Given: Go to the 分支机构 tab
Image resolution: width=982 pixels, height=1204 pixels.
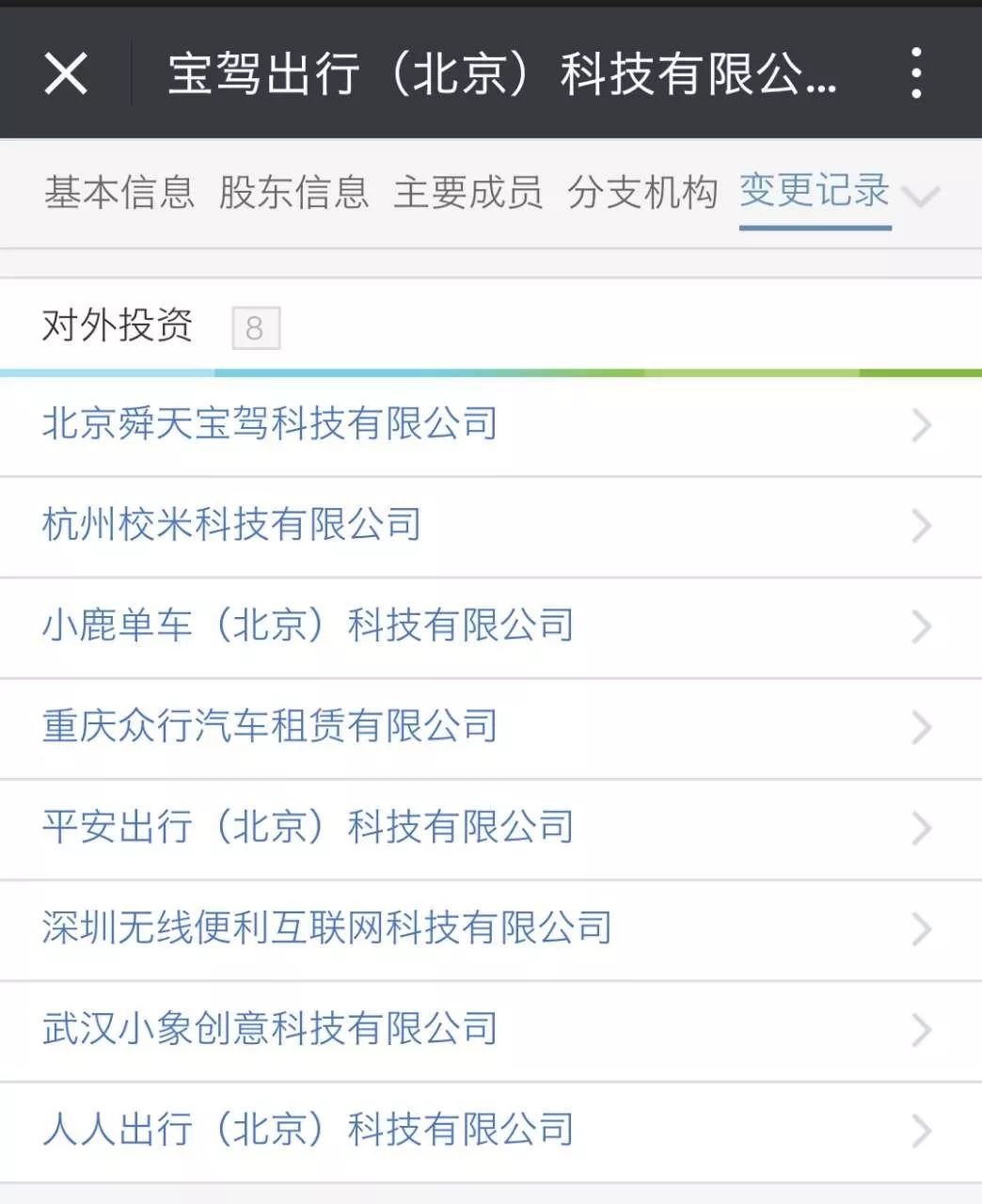Looking at the screenshot, I should [x=642, y=193].
